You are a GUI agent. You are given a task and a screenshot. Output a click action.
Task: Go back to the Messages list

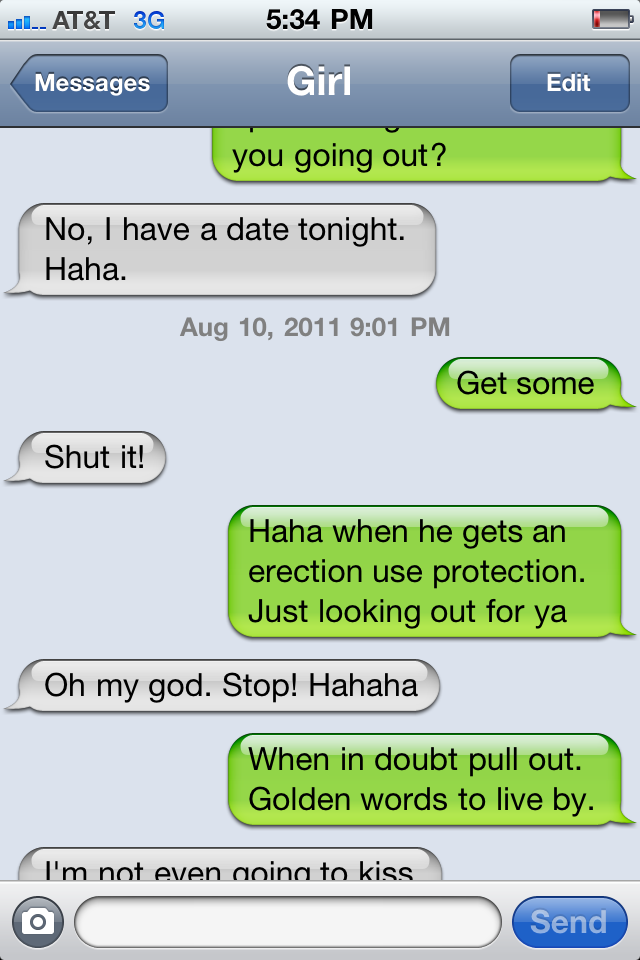pyautogui.click(x=90, y=83)
